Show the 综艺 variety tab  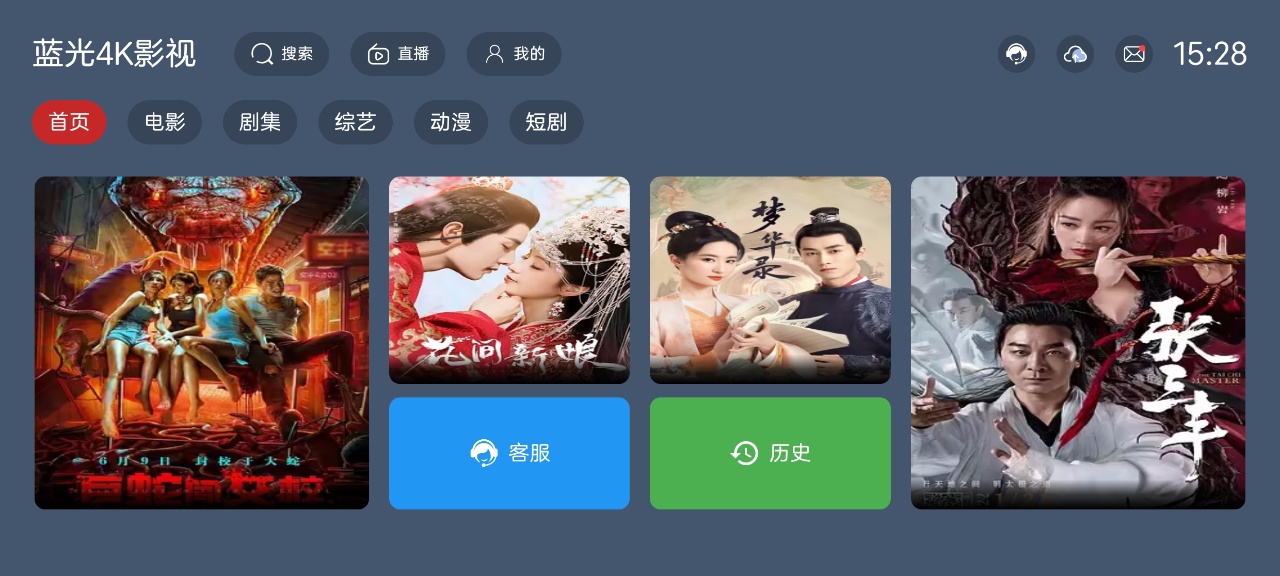coord(355,122)
